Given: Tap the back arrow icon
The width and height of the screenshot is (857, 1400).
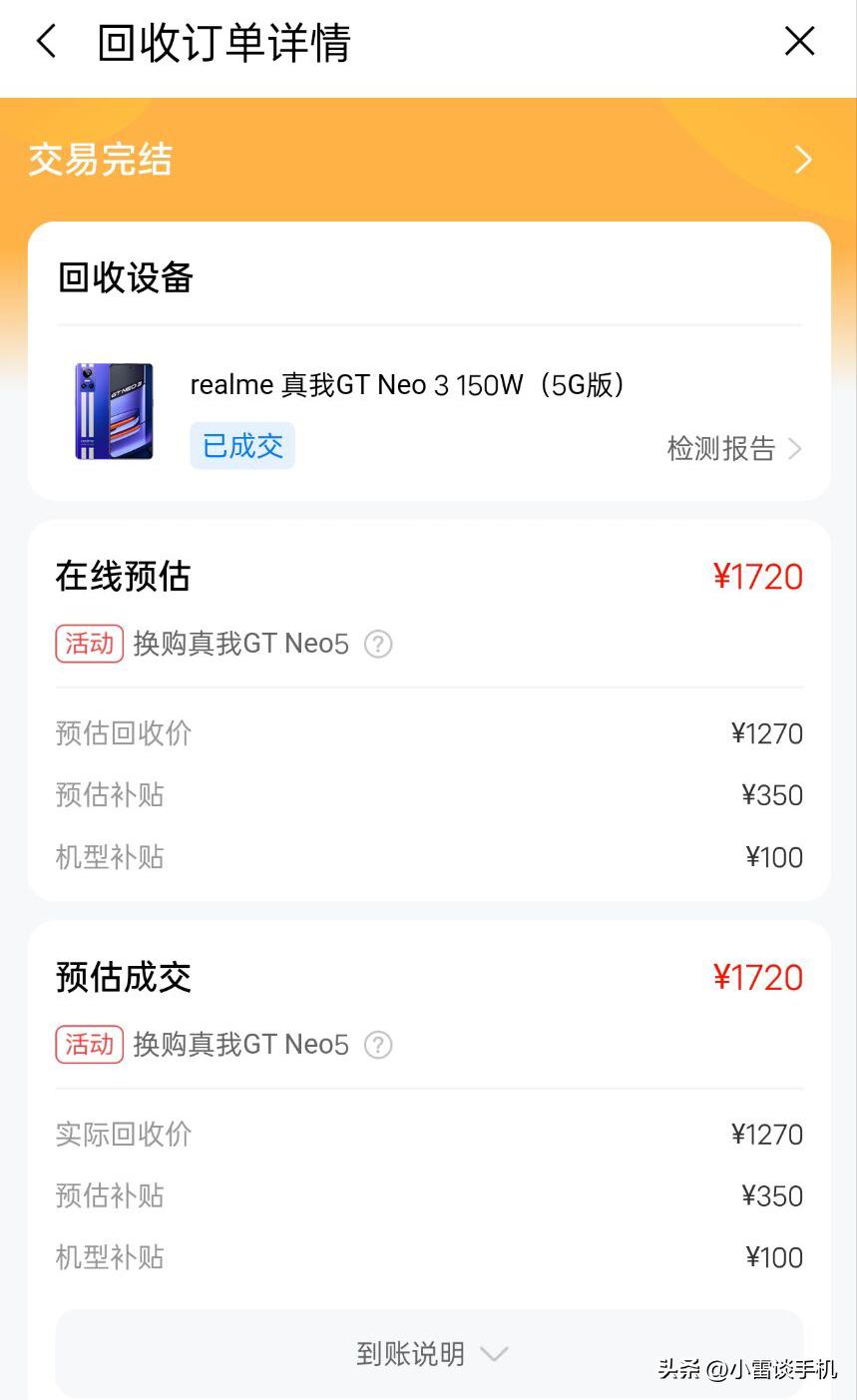Looking at the screenshot, I should tap(46, 41).
